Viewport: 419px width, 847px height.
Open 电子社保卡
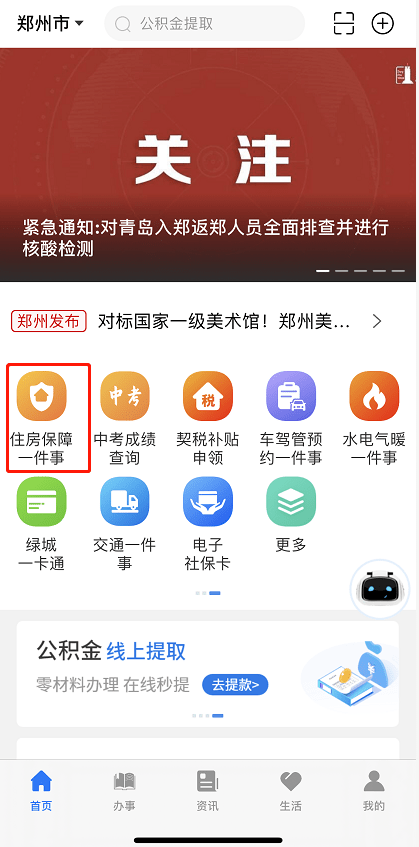pyautogui.click(x=208, y=524)
